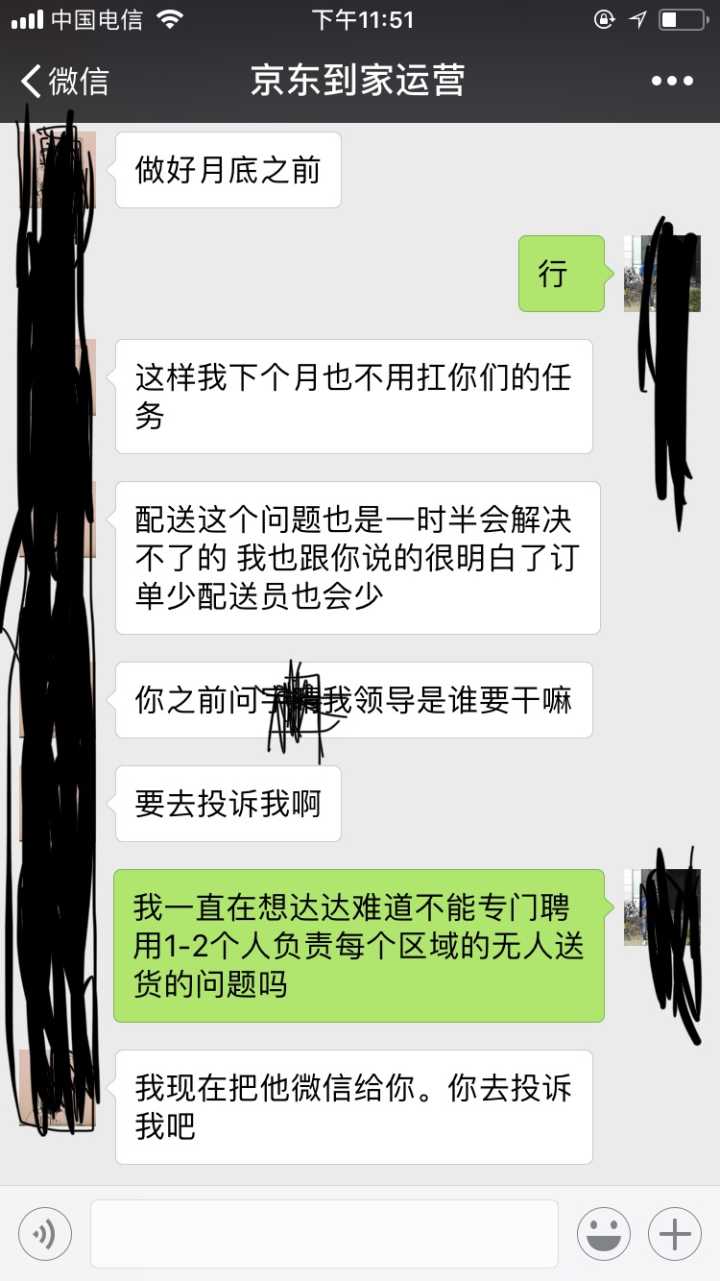Go back to the 微信 chat list
Image resolution: width=720 pixels, height=1281 pixels.
pos(64,81)
